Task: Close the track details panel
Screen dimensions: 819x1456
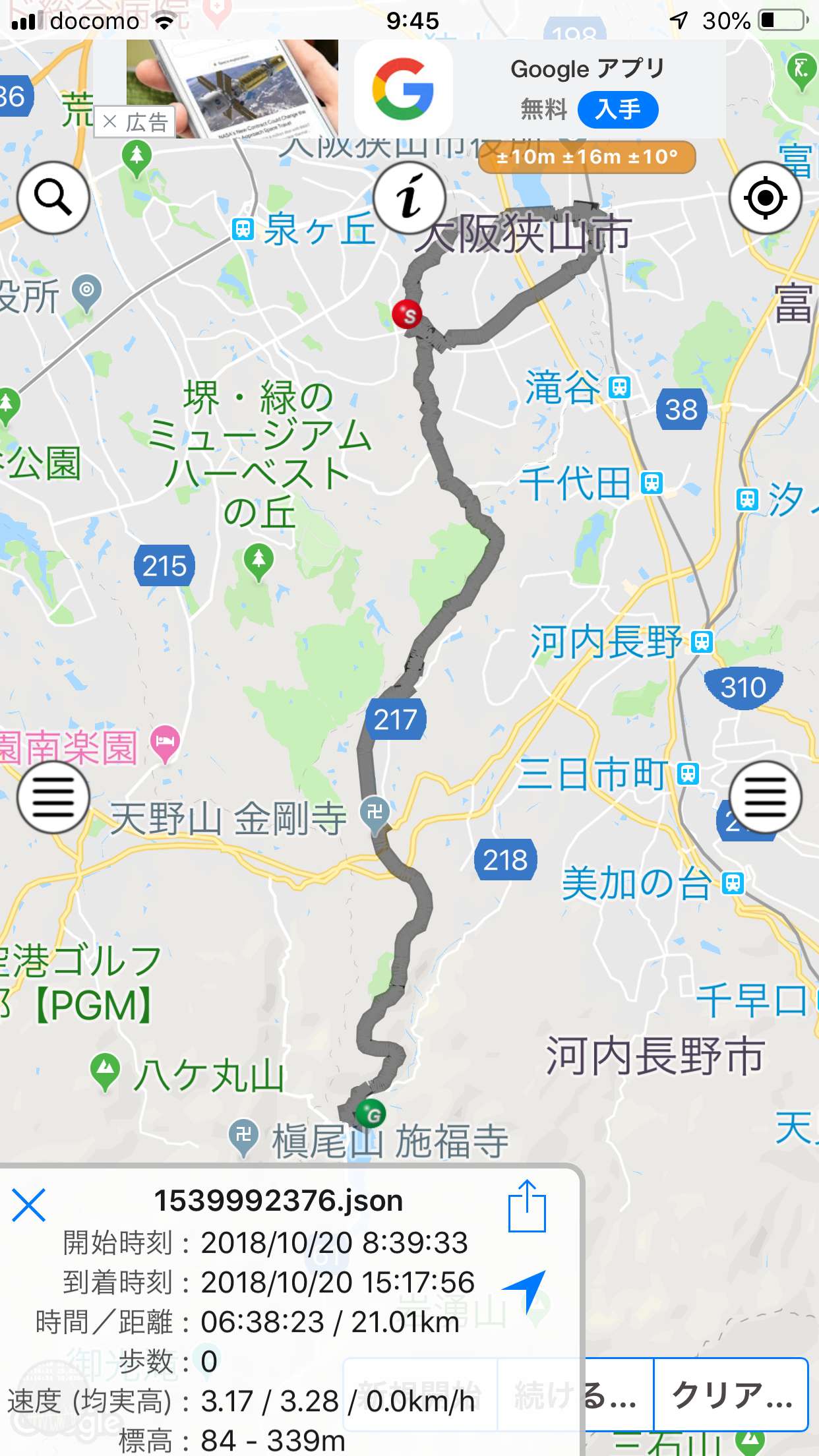Action: tap(28, 1205)
